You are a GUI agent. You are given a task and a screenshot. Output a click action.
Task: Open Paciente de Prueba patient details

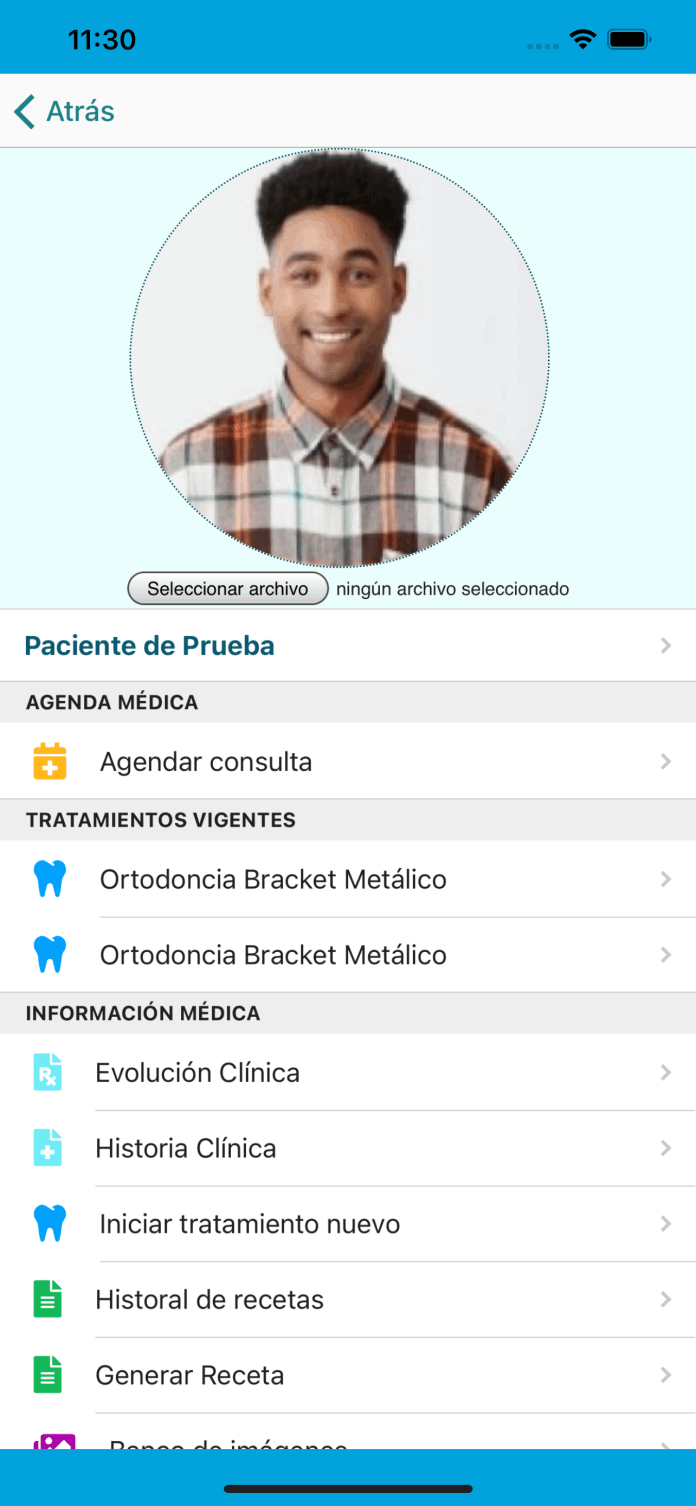pyautogui.click(x=348, y=646)
